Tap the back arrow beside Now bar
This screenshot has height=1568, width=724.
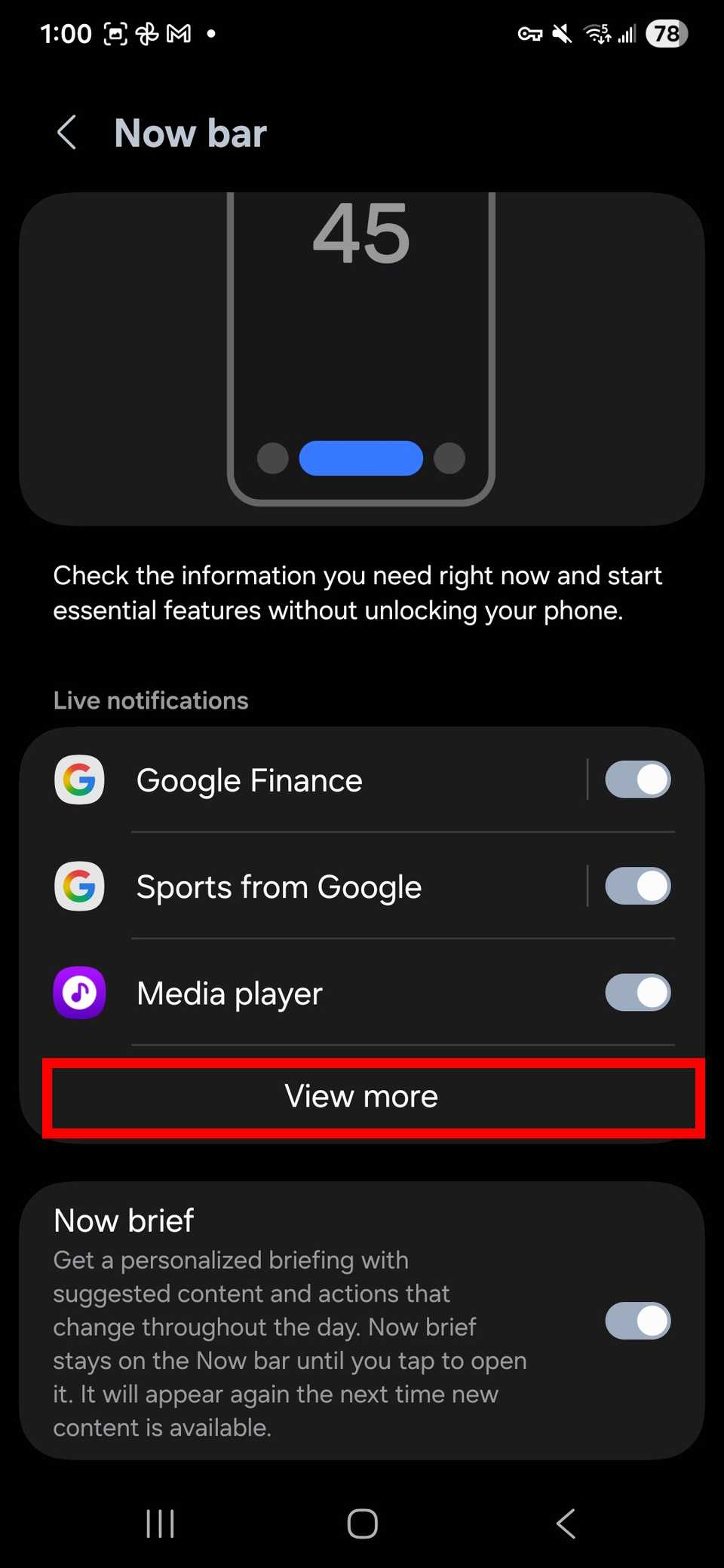click(66, 132)
